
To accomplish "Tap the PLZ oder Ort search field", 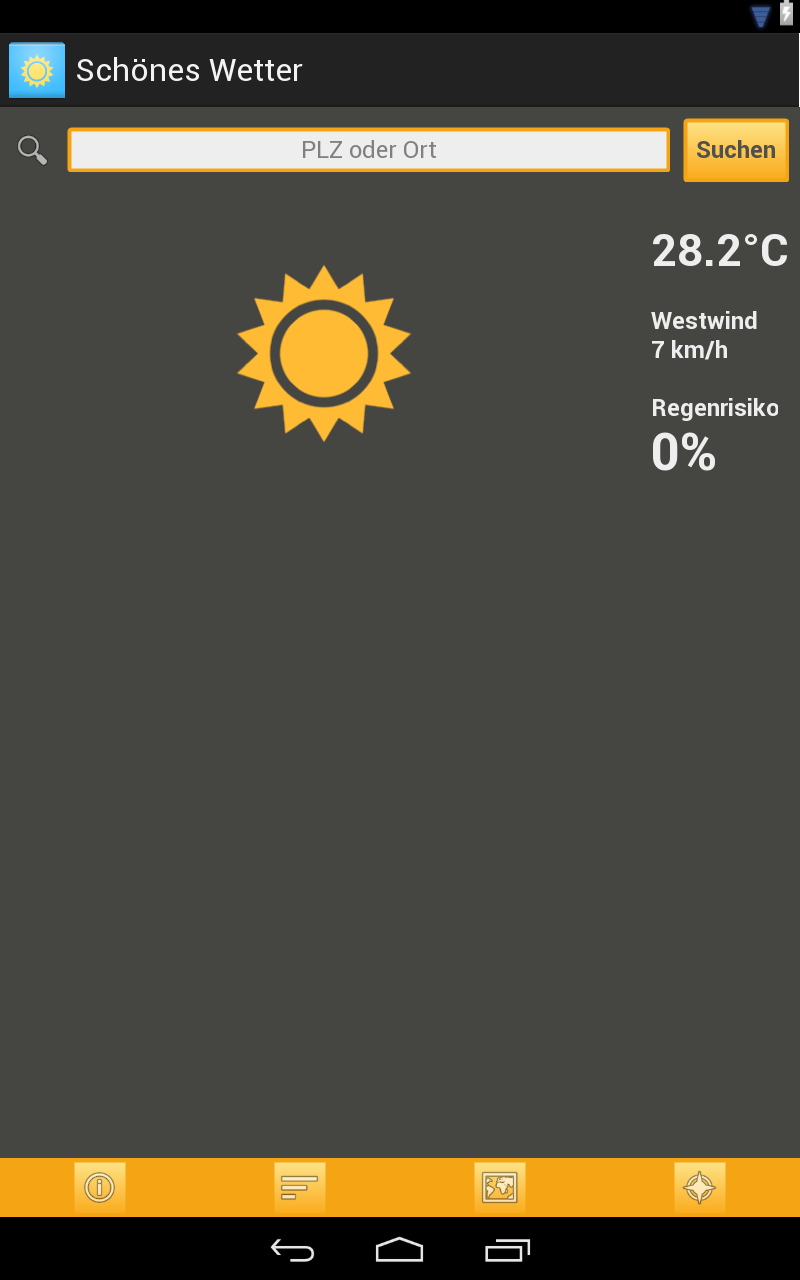I will (368, 150).
